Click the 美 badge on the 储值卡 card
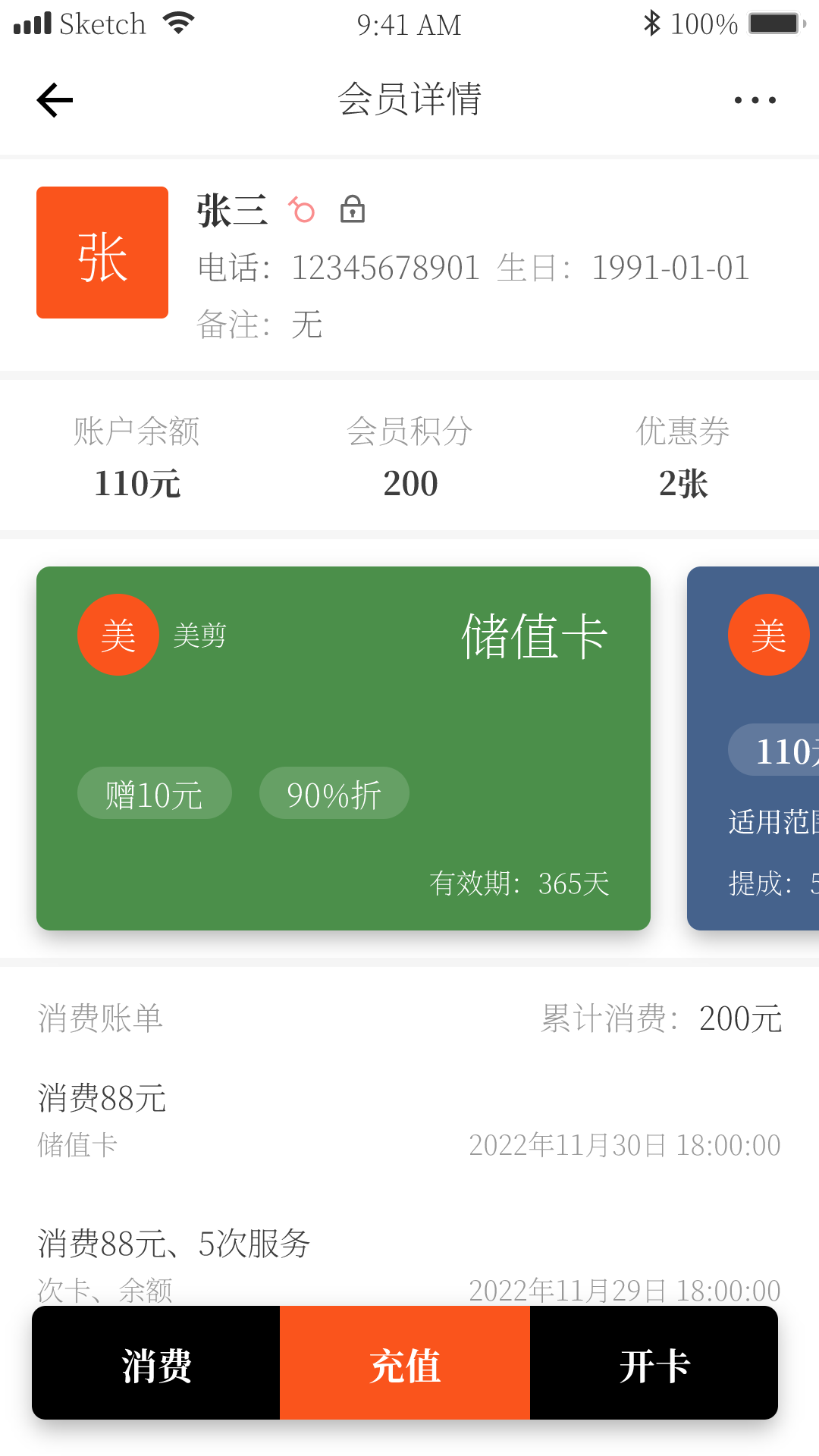This screenshot has height=1456, width=819. tap(118, 635)
